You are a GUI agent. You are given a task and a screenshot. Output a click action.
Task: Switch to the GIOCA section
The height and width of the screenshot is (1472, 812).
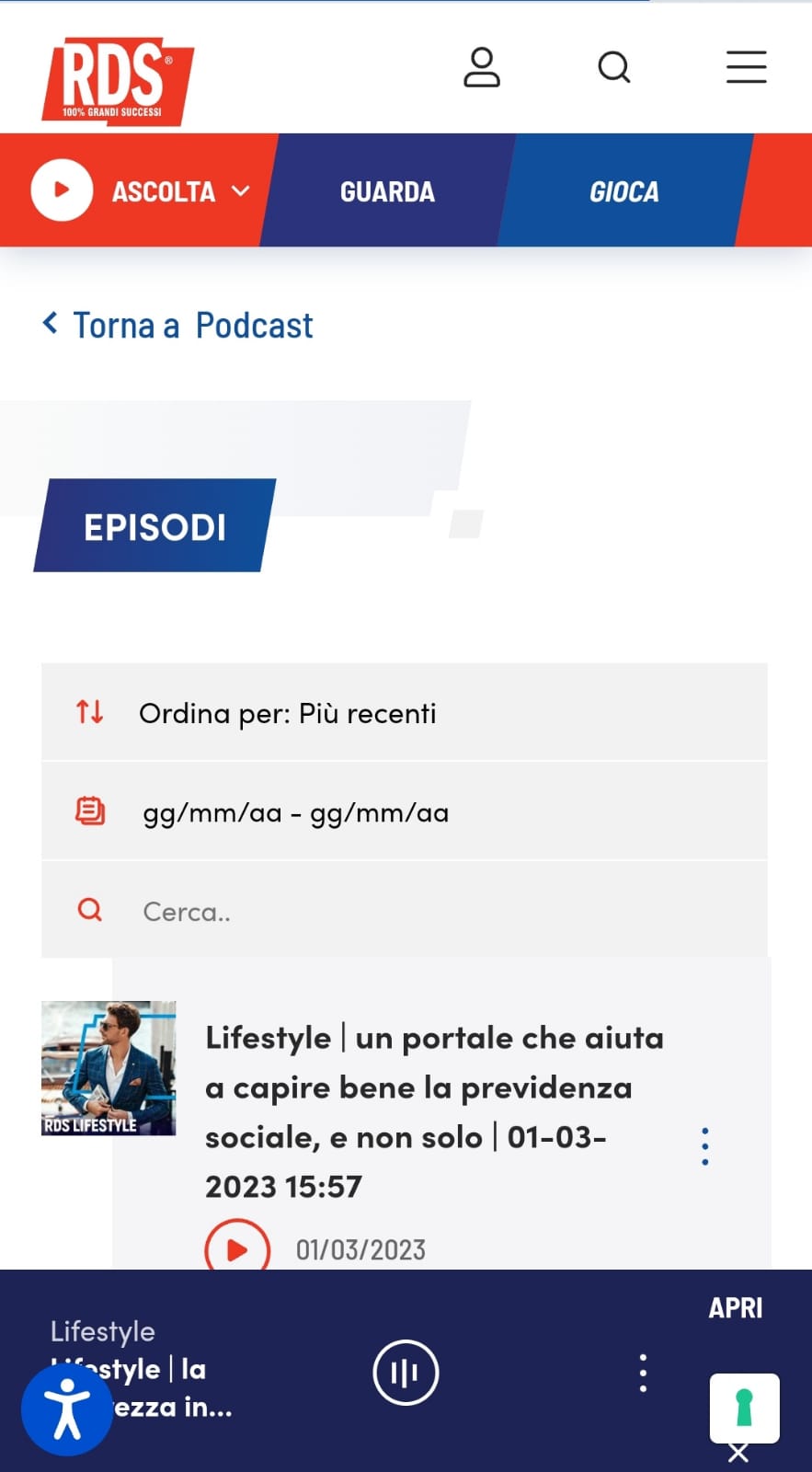623,191
